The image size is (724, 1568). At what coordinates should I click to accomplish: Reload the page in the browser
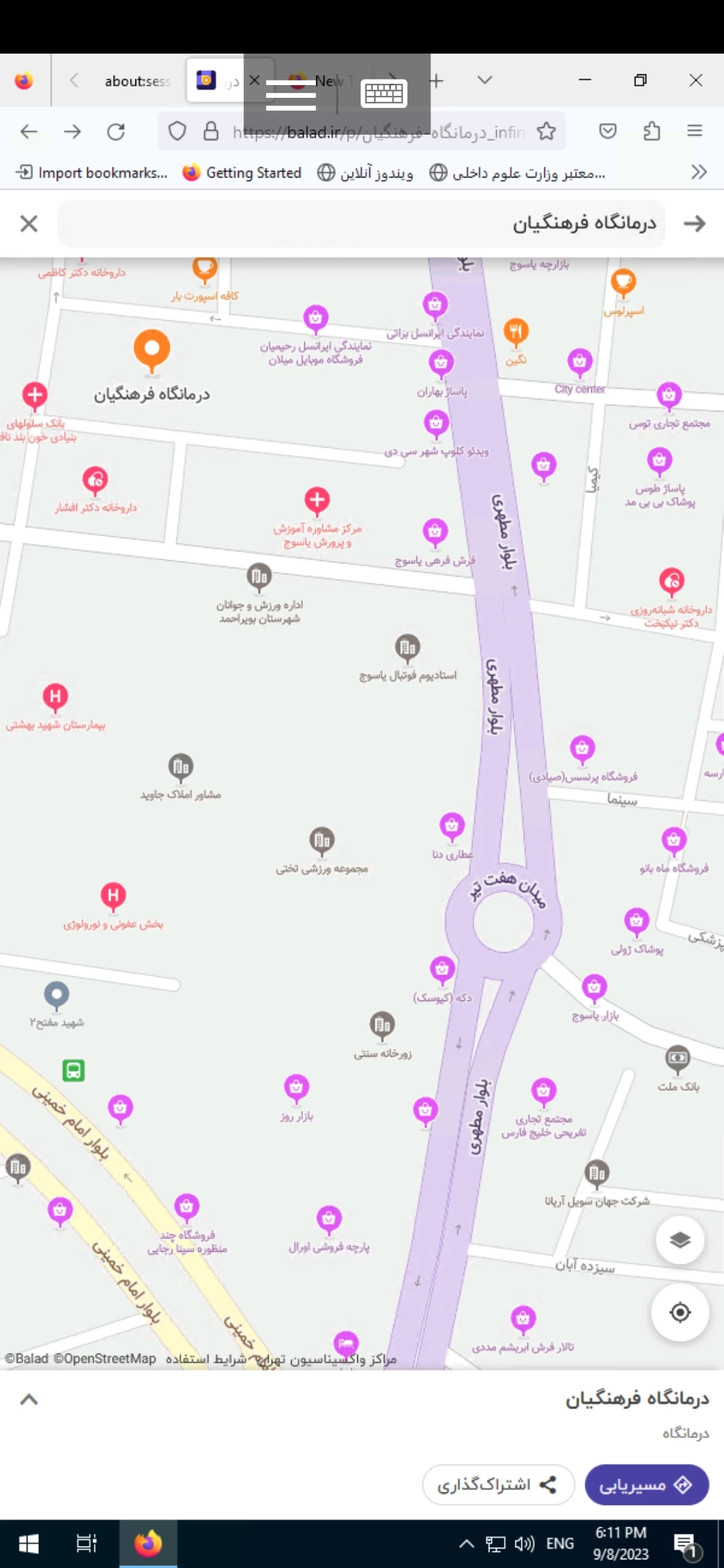tap(116, 131)
